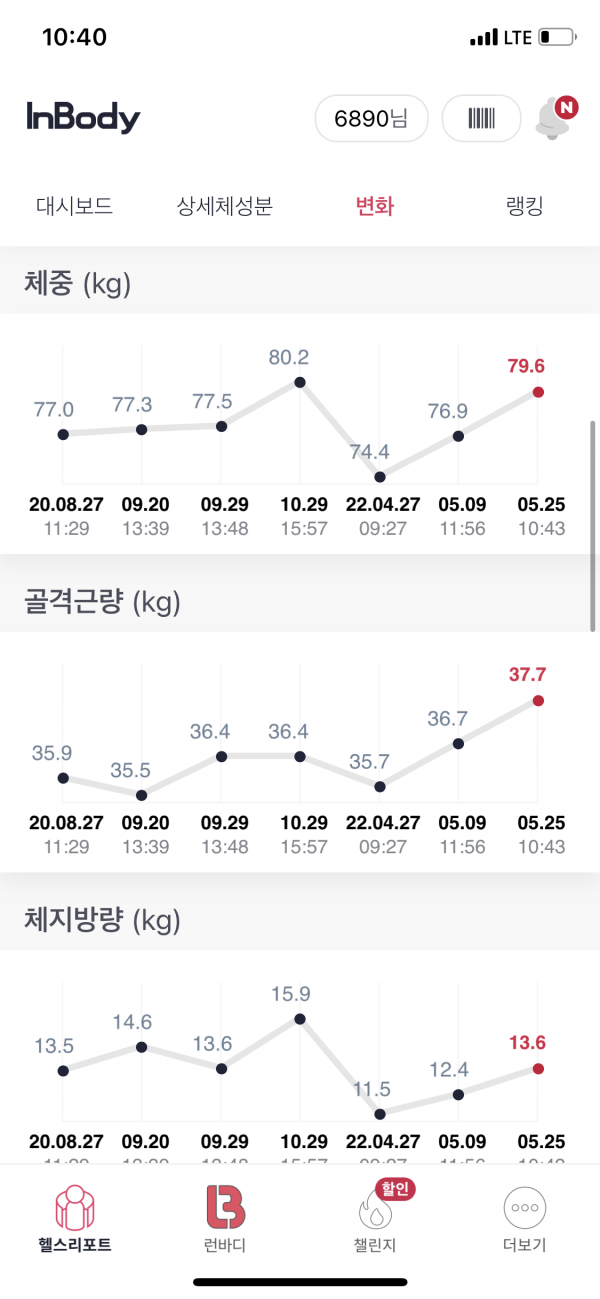Select the 37.7 point on muscle chart
The image size is (600, 1299).
coord(538,701)
